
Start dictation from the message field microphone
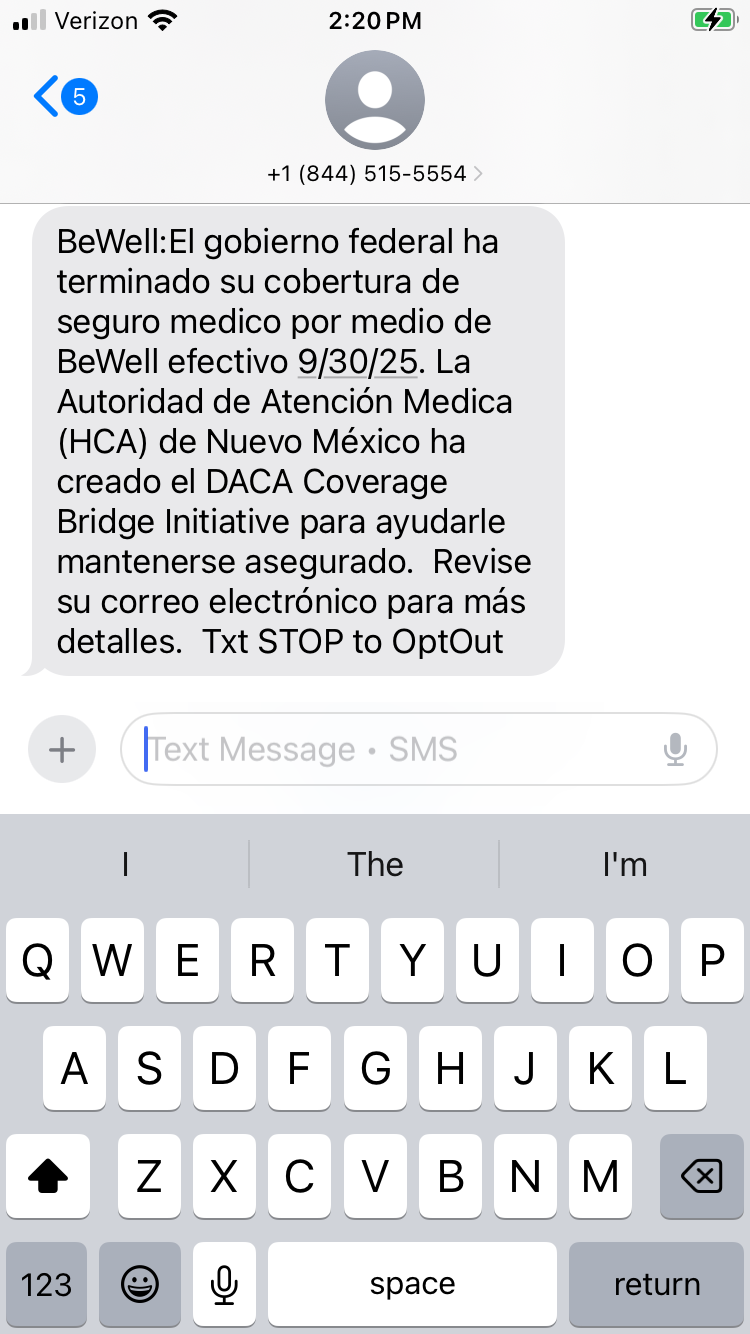click(676, 749)
